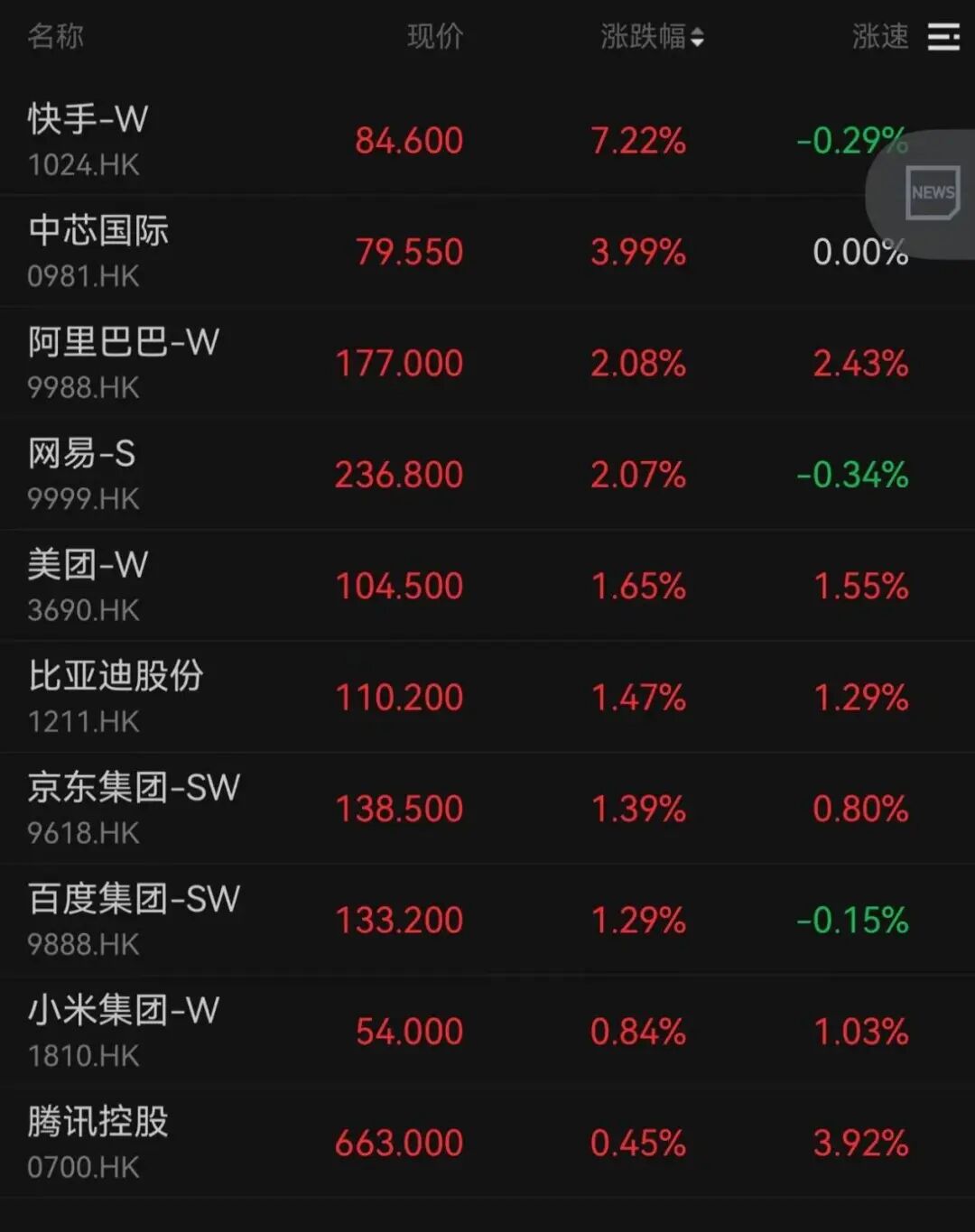The height and width of the screenshot is (1232, 975).
Task: Open 美团-W quote page
Action: 88,585
